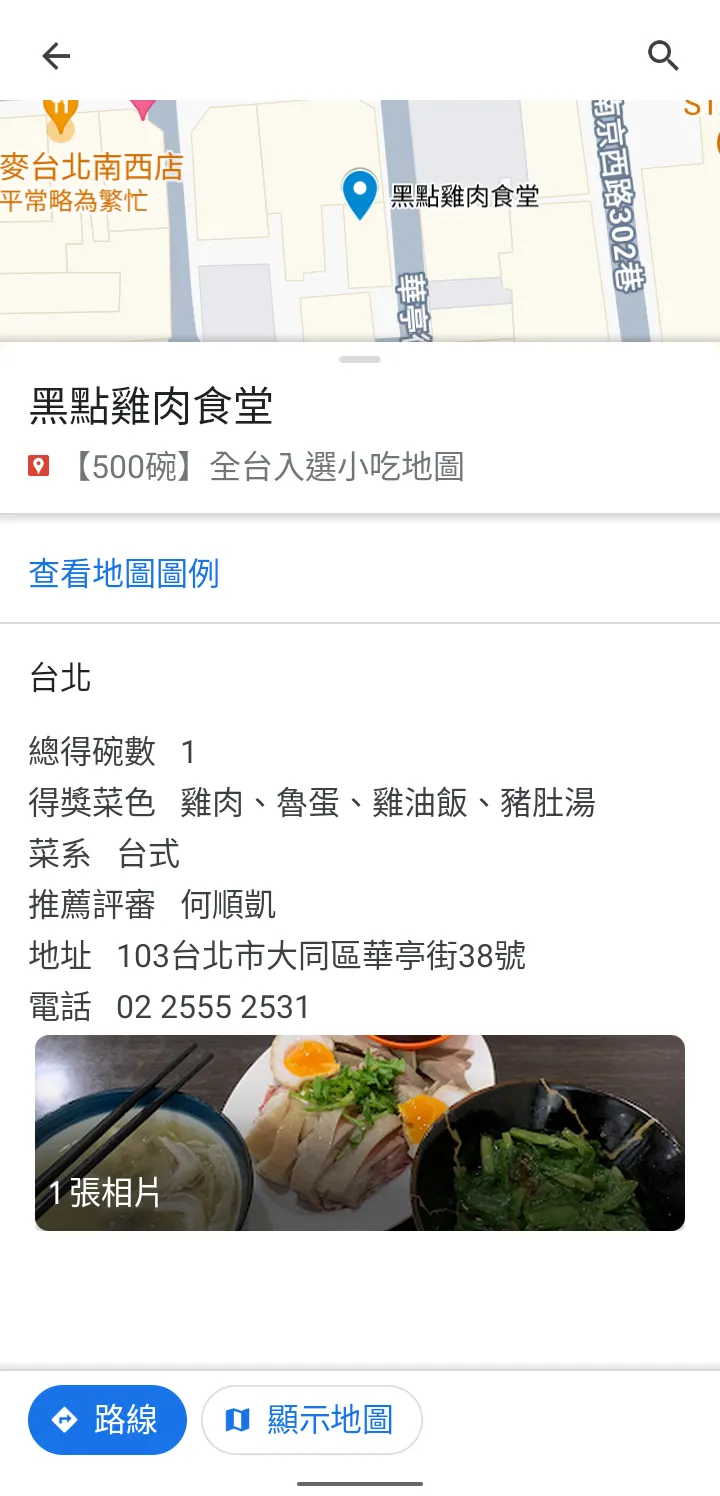
Task: Expand the sheet via the drag handle
Action: pyautogui.click(x=359, y=360)
